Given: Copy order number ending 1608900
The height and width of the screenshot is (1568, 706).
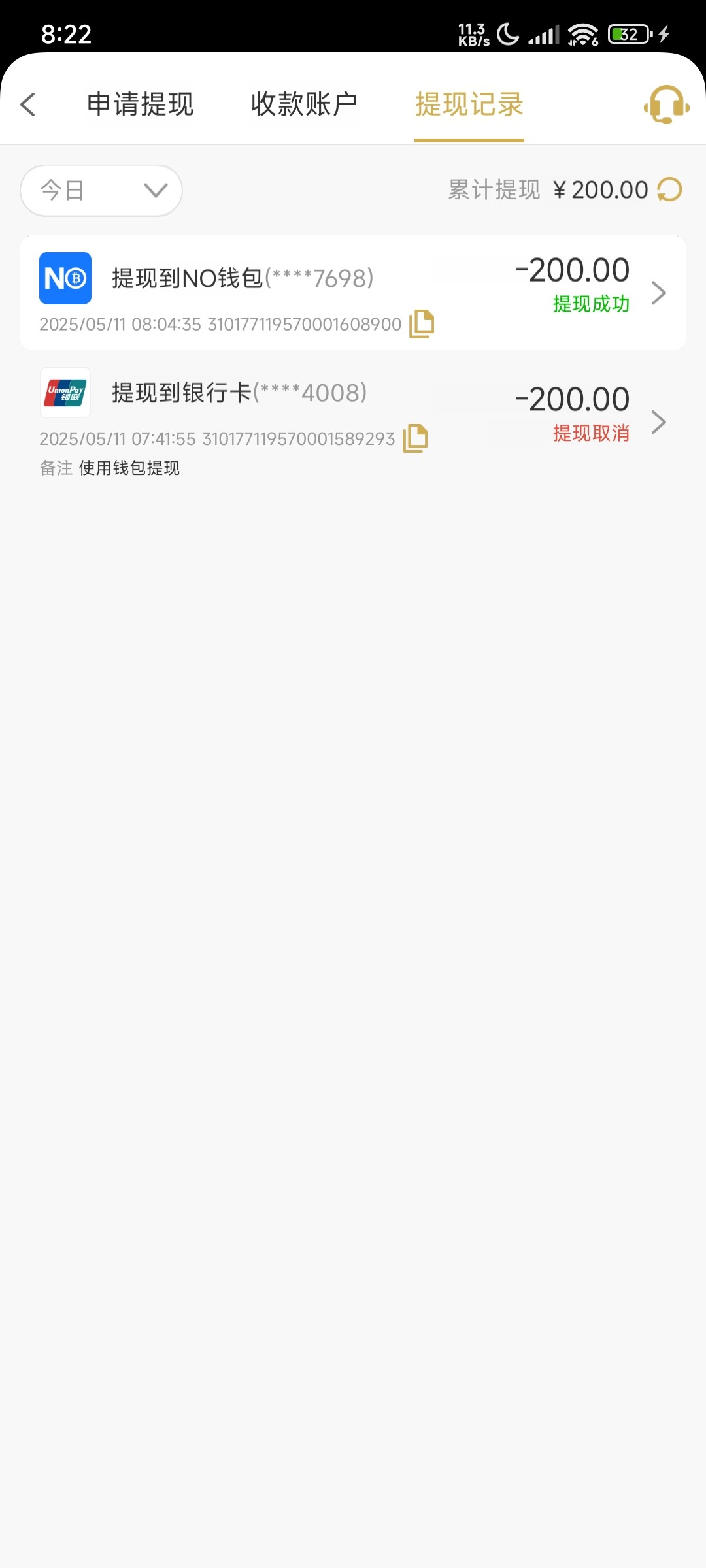Looking at the screenshot, I should (422, 324).
